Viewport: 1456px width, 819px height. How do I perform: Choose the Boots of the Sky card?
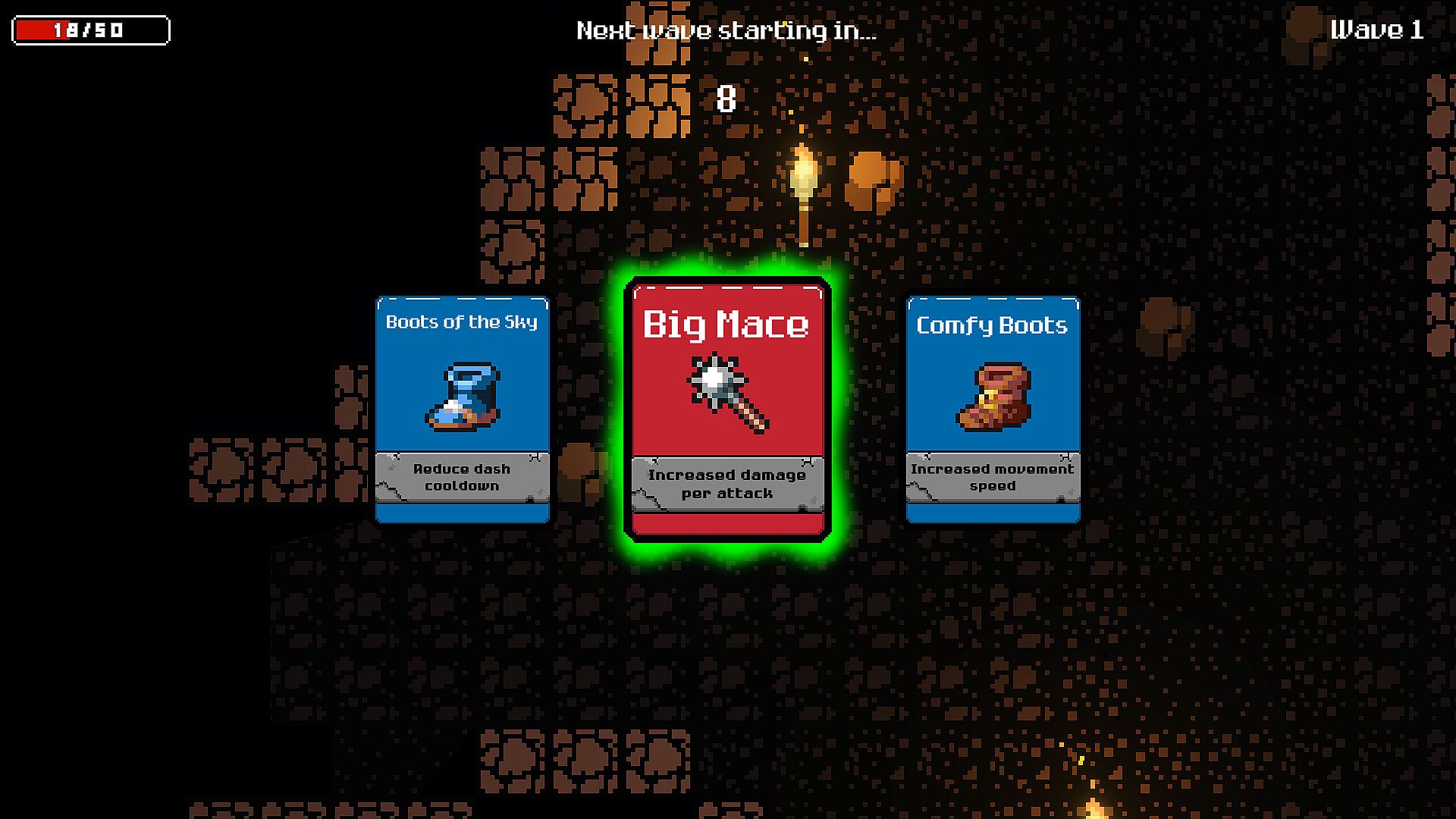[x=462, y=409]
